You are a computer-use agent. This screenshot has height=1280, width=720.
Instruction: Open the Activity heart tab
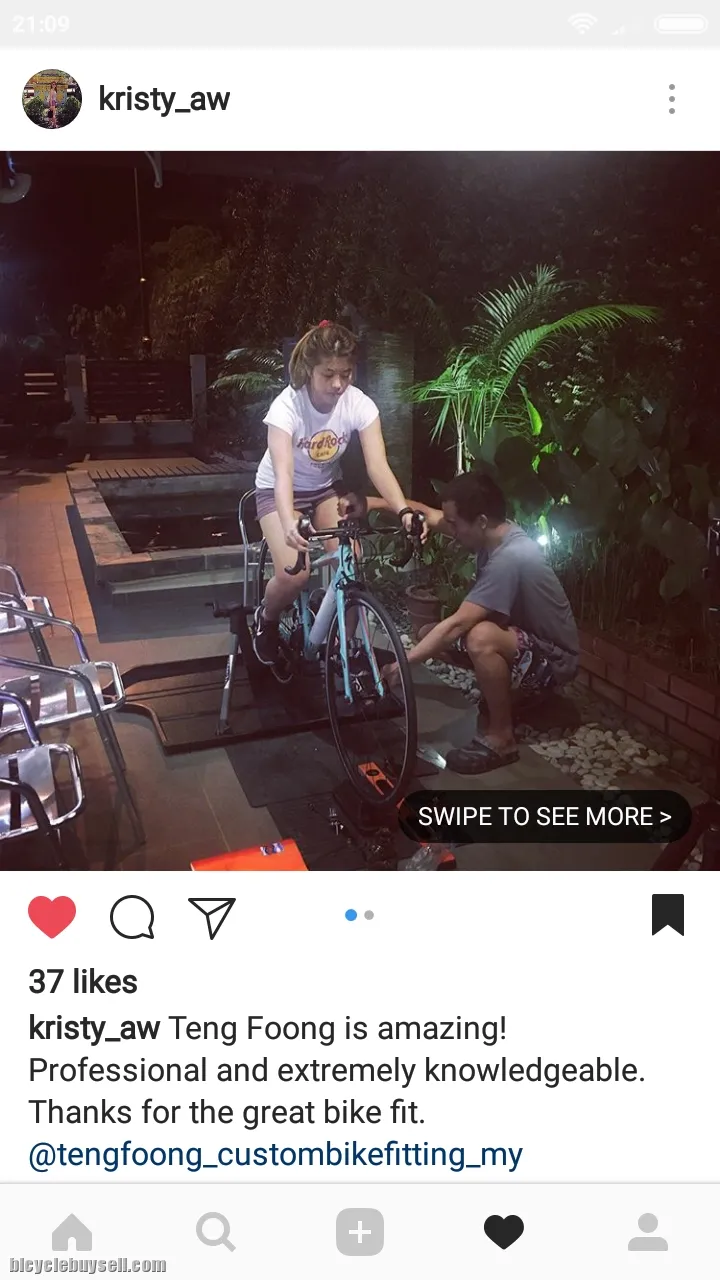pyautogui.click(x=504, y=1232)
